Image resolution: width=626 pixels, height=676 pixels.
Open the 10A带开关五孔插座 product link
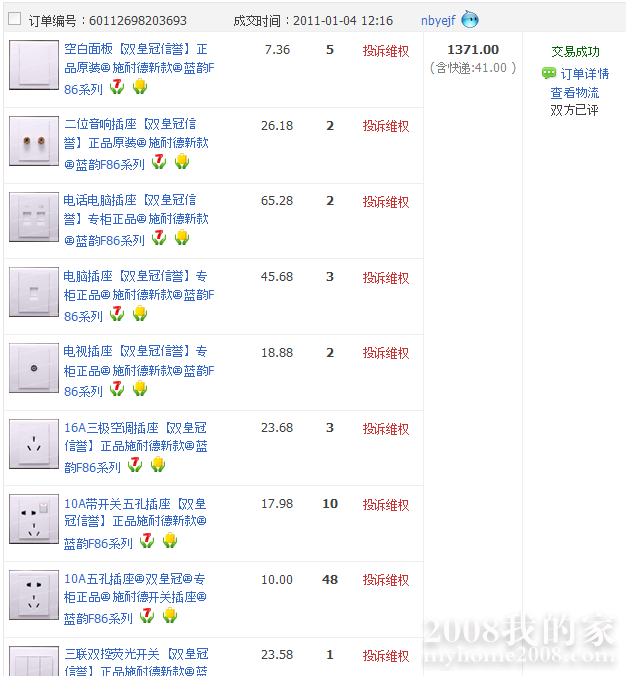[x=135, y=504]
